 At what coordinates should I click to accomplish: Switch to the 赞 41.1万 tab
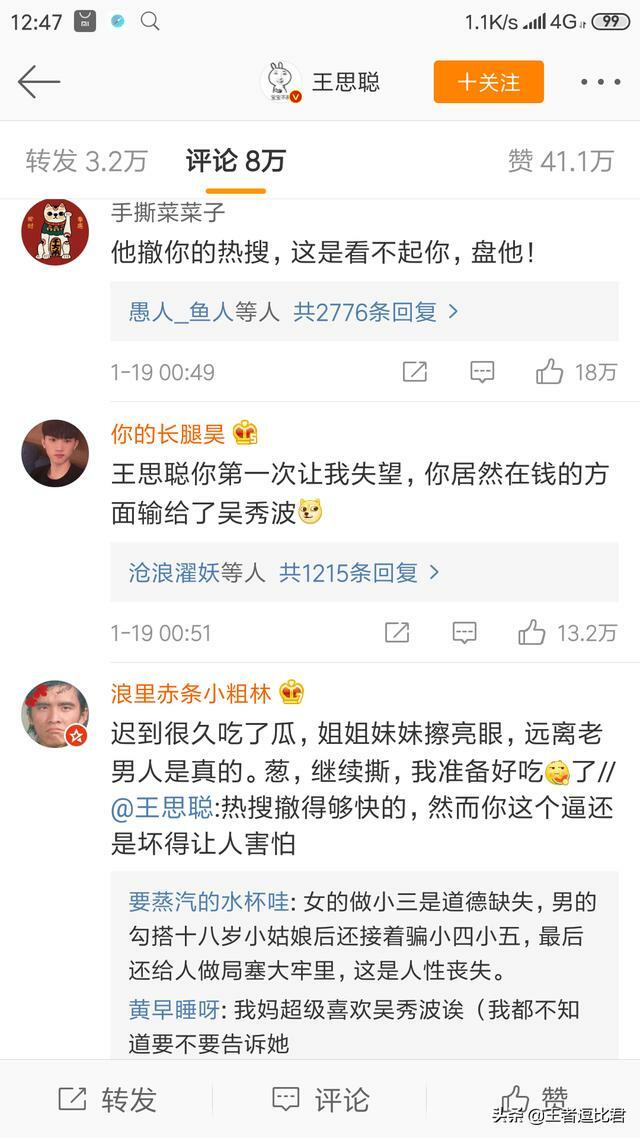pos(560,161)
